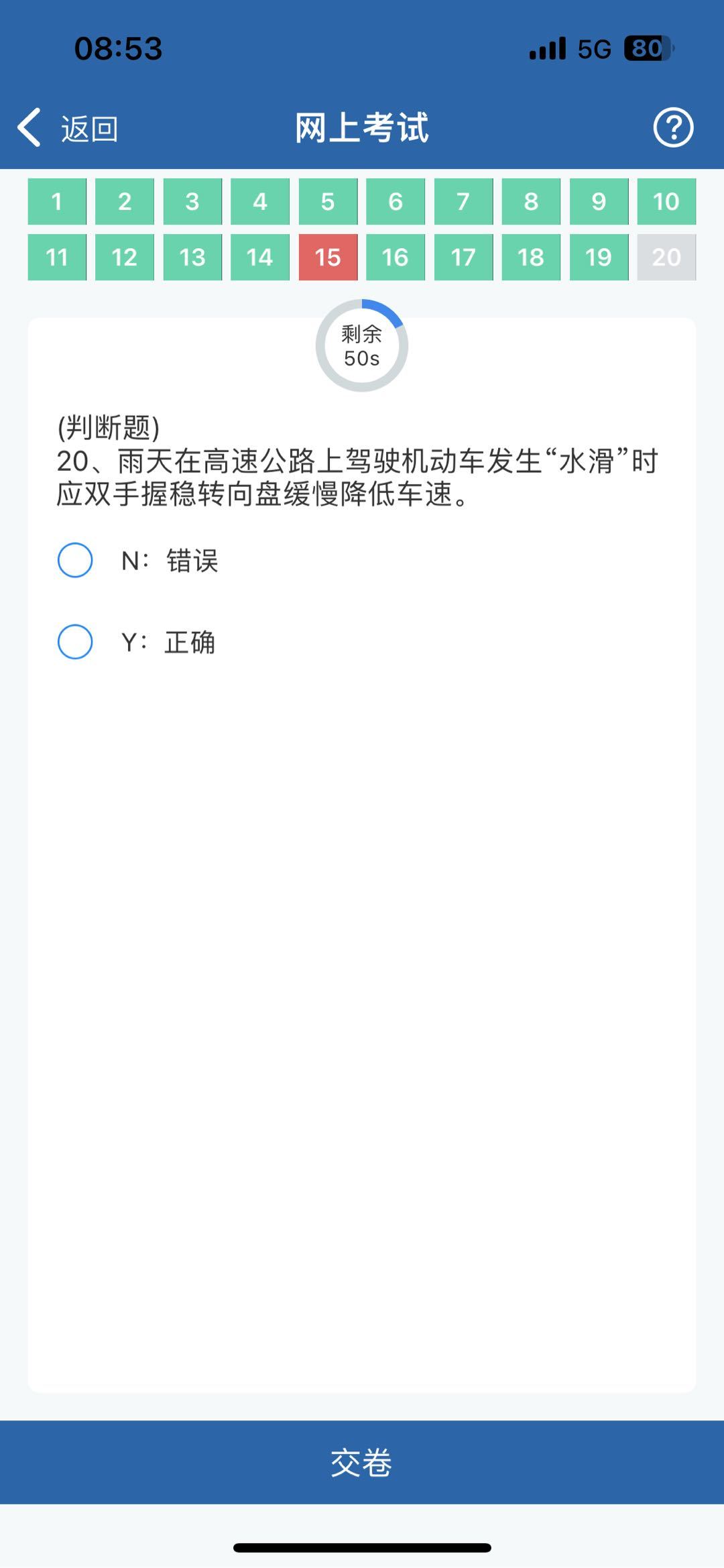Open question 19
Viewport: 724px width, 1568px height.
(x=599, y=257)
